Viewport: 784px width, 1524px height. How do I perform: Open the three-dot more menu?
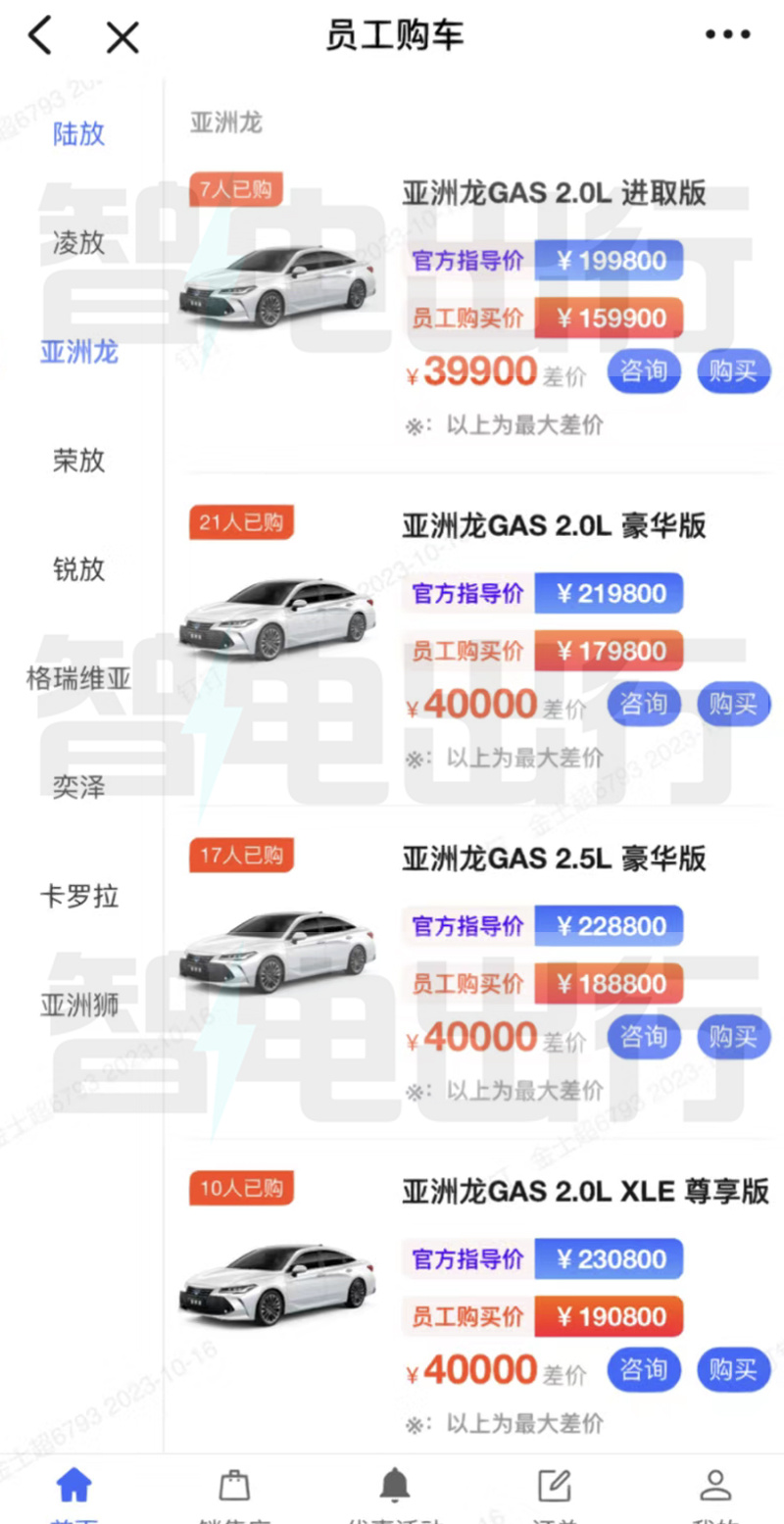pos(727,35)
